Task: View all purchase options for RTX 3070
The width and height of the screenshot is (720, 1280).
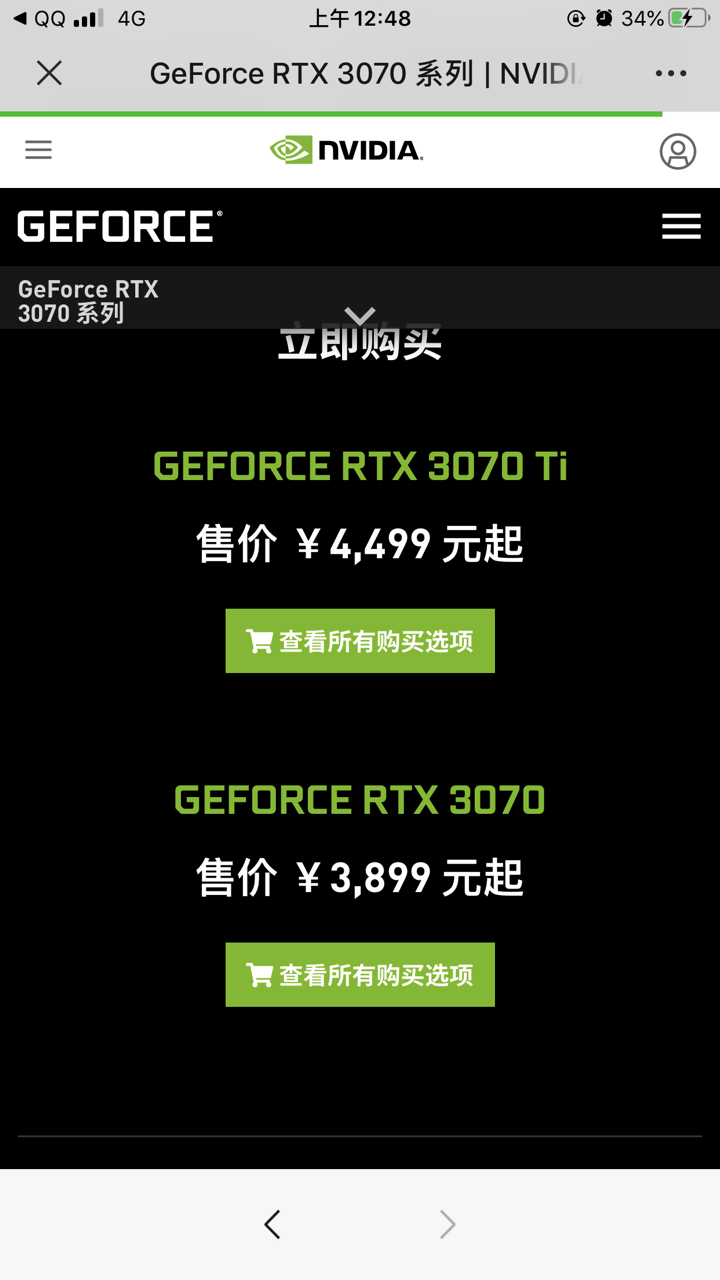Action: tap(360, 975)
